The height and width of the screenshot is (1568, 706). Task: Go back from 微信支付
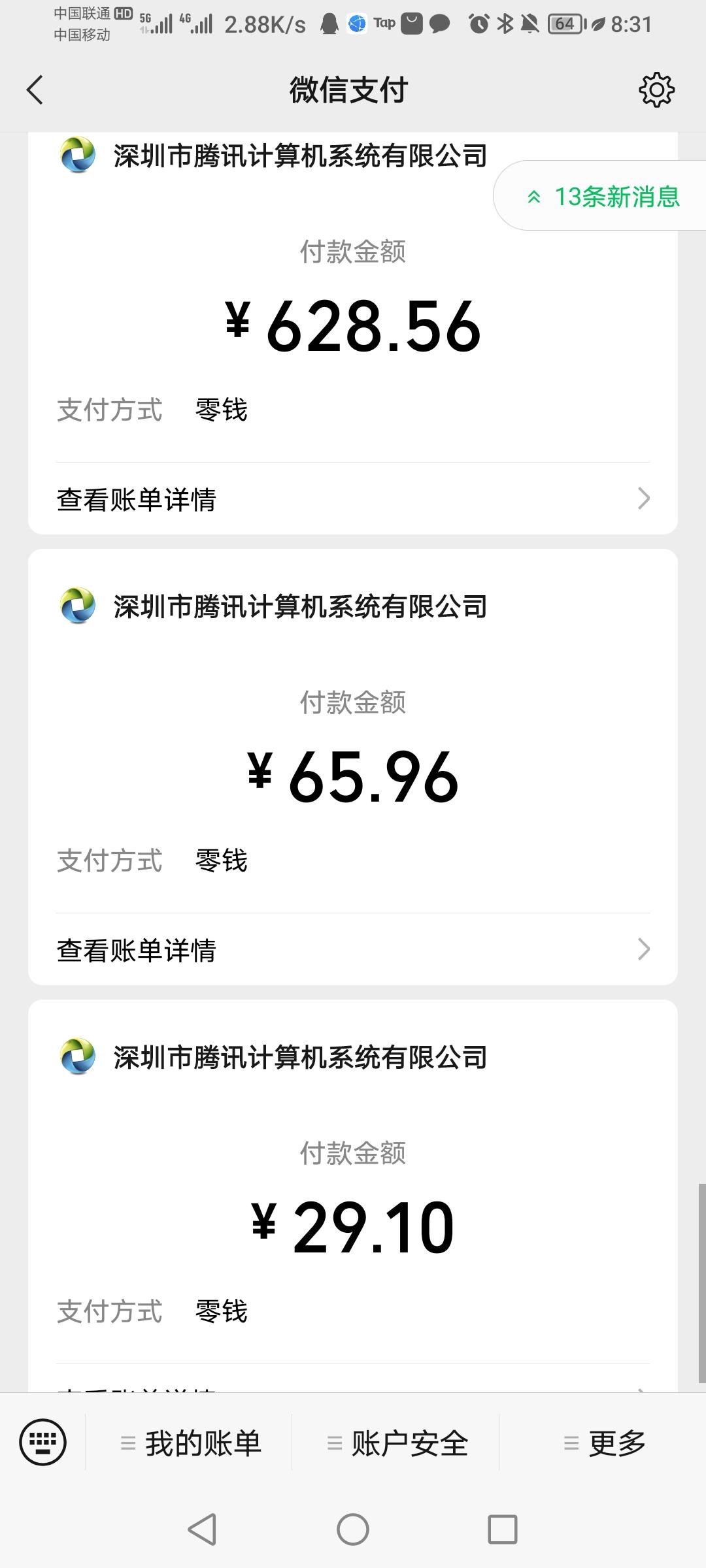pos(35,90)
